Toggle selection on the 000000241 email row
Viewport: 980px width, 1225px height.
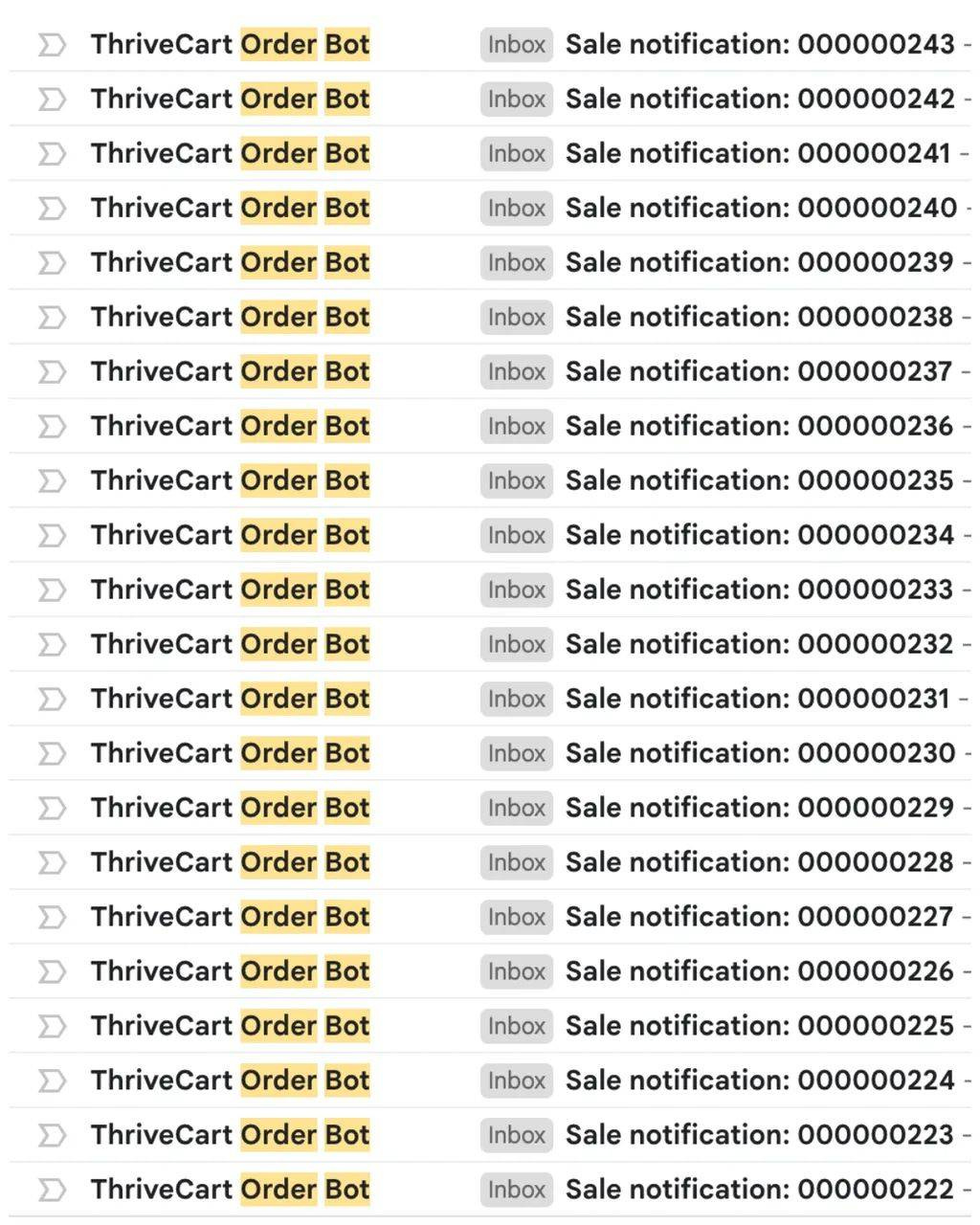(53, 153)
